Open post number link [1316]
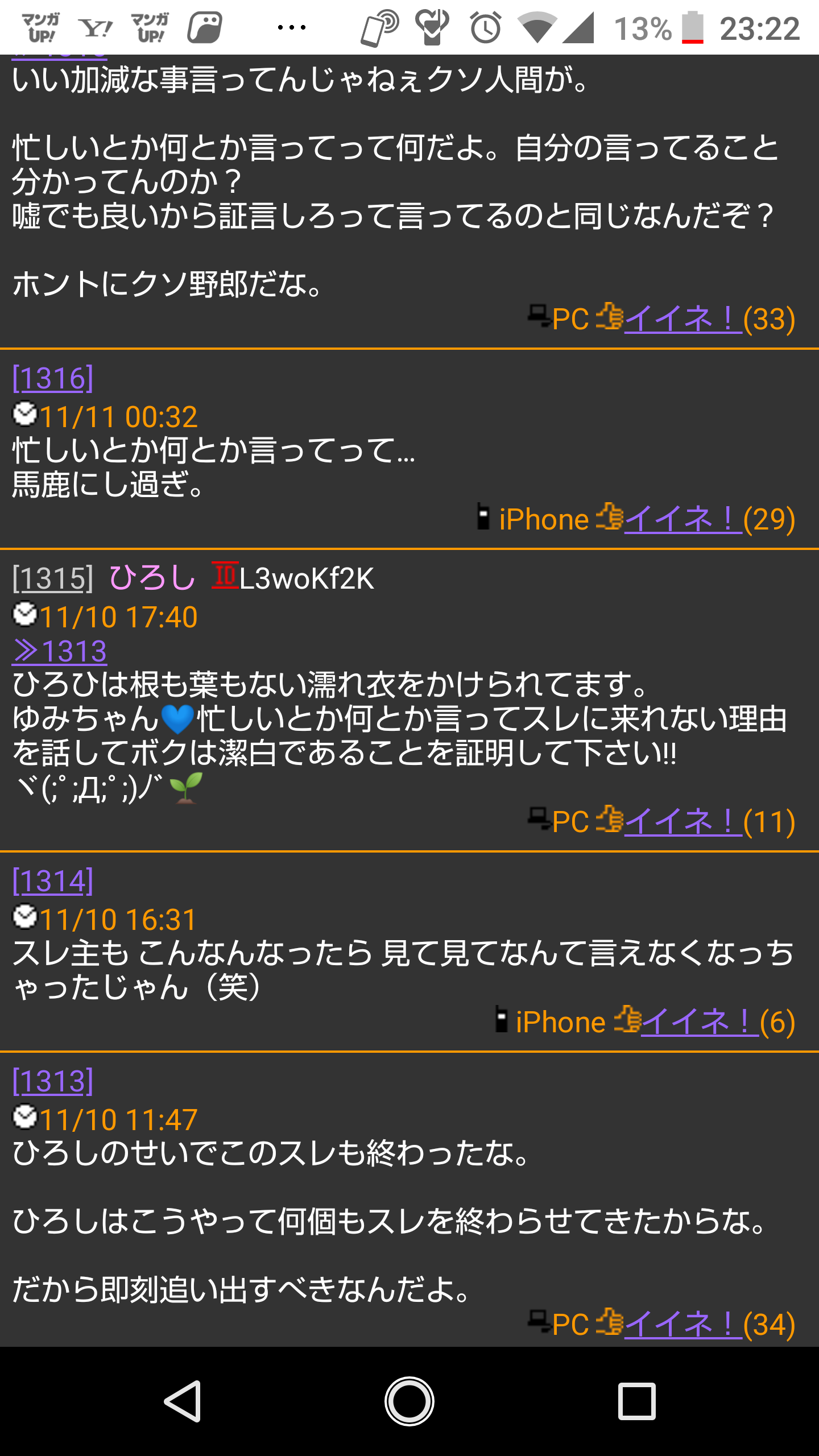The height and width of the screenshot is (1456, 819). tap(53, 378)
